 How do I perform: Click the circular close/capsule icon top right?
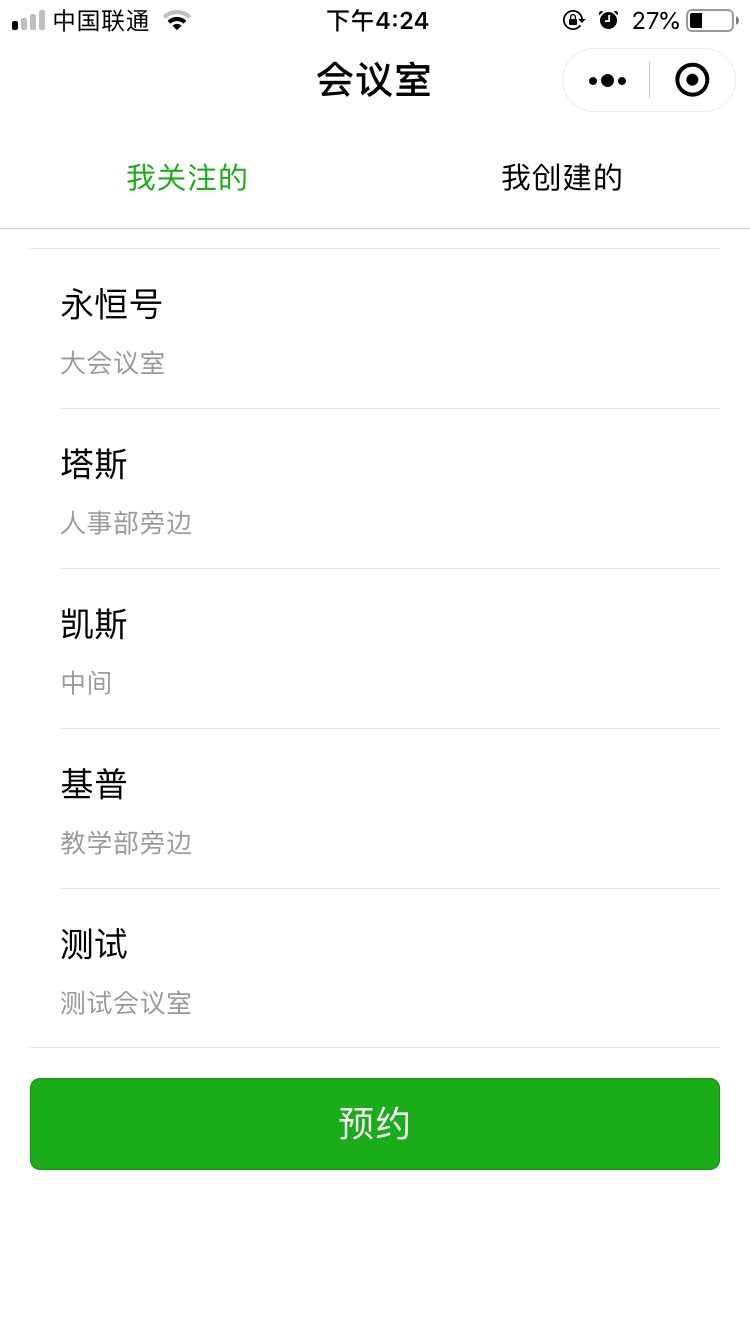(x=691, y=79)
